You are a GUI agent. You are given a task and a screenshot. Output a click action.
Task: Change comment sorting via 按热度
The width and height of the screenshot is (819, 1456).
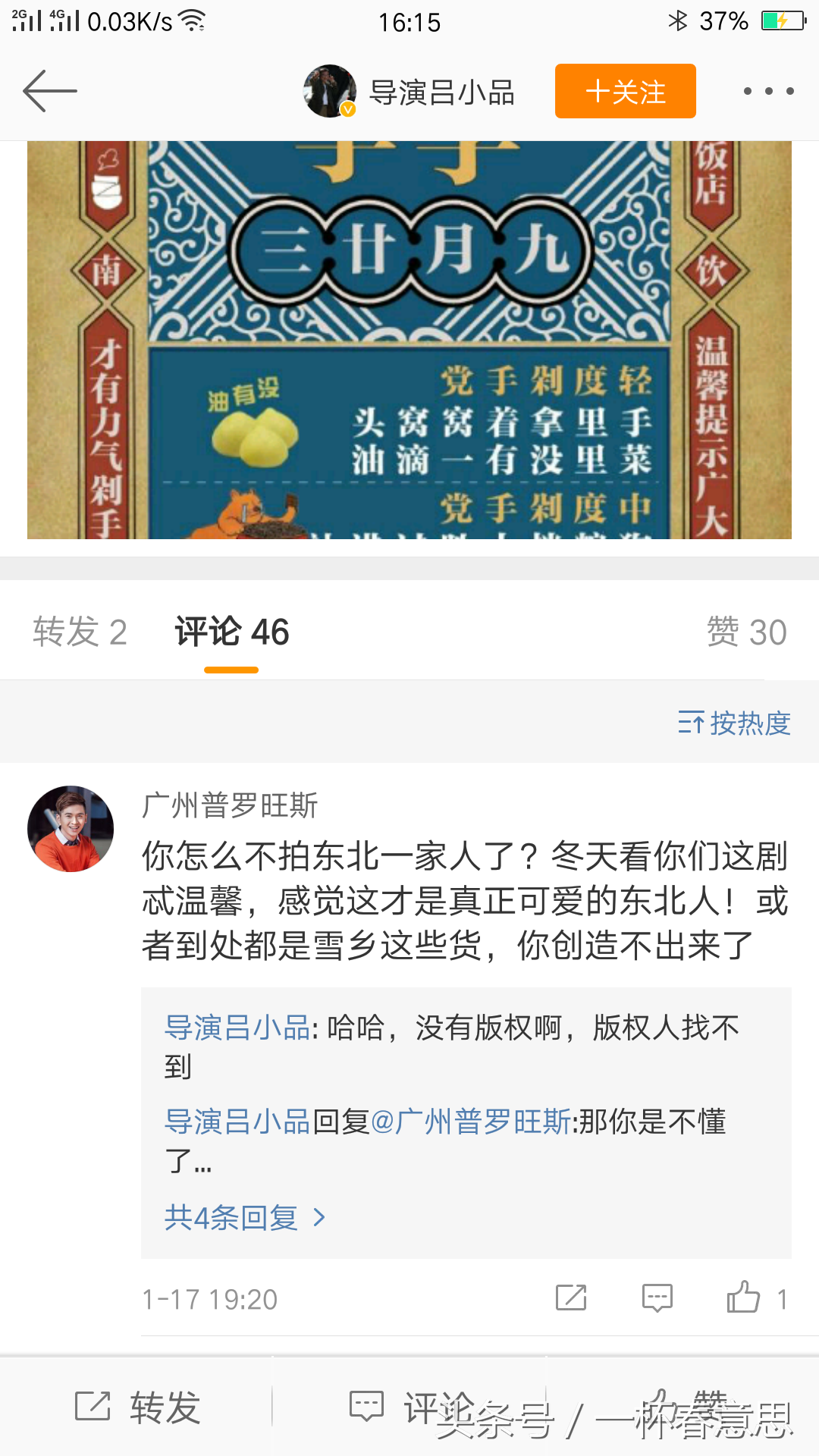coord(734,723)
